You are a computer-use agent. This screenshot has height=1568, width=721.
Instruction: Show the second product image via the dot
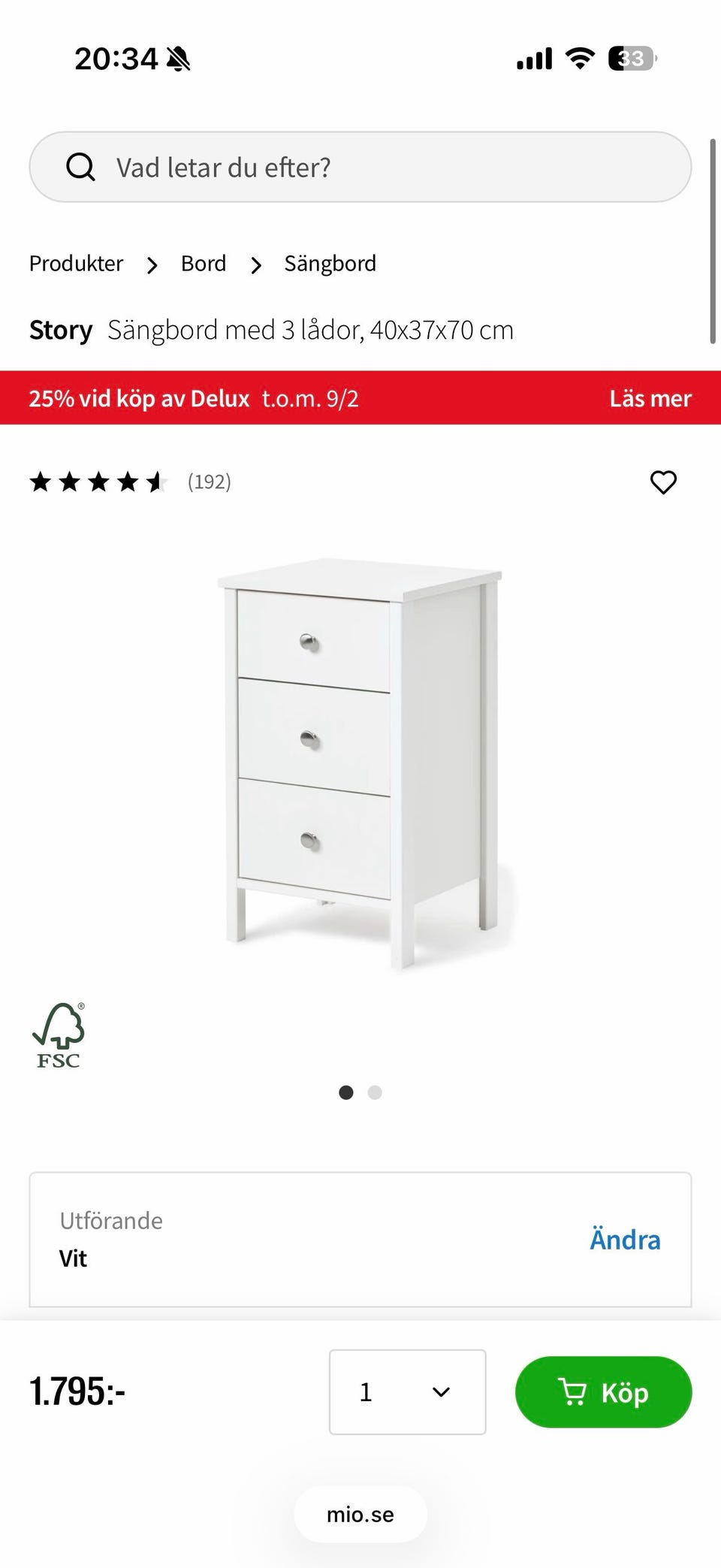tap(375, 1092)
